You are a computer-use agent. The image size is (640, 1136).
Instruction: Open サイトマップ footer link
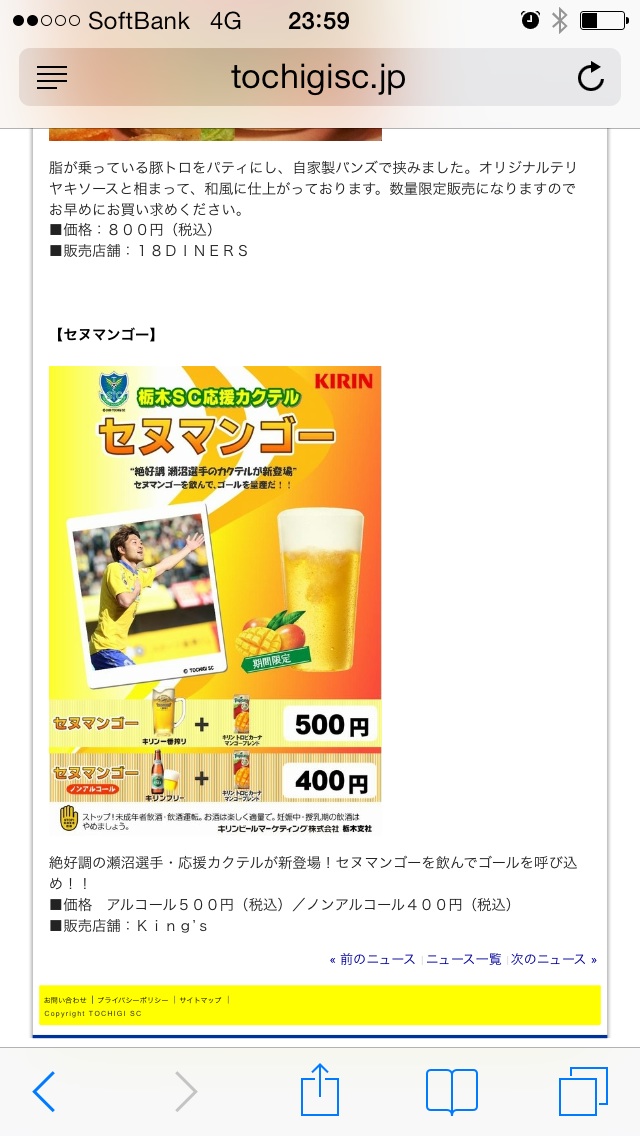(200, 999)
